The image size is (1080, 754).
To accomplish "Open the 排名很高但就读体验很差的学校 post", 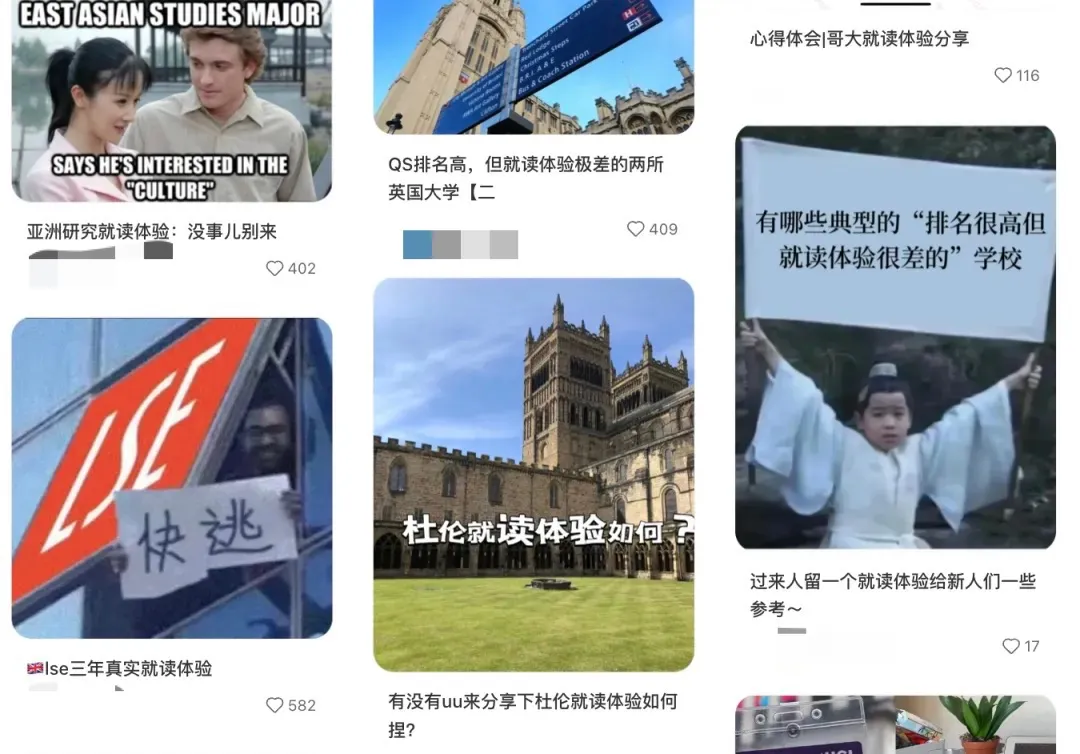I will (x=895, y=337).
